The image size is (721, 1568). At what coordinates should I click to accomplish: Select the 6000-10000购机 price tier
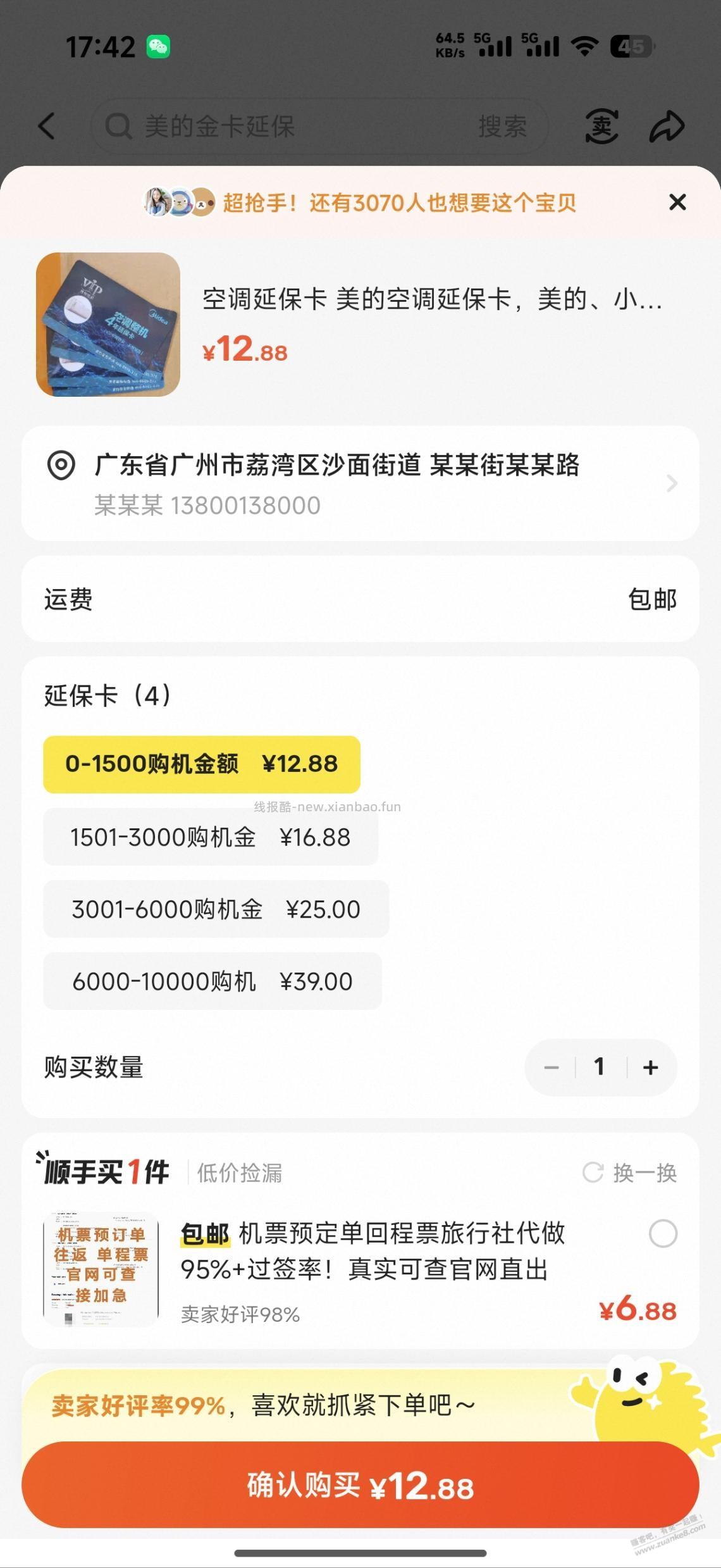coord(214,981)
